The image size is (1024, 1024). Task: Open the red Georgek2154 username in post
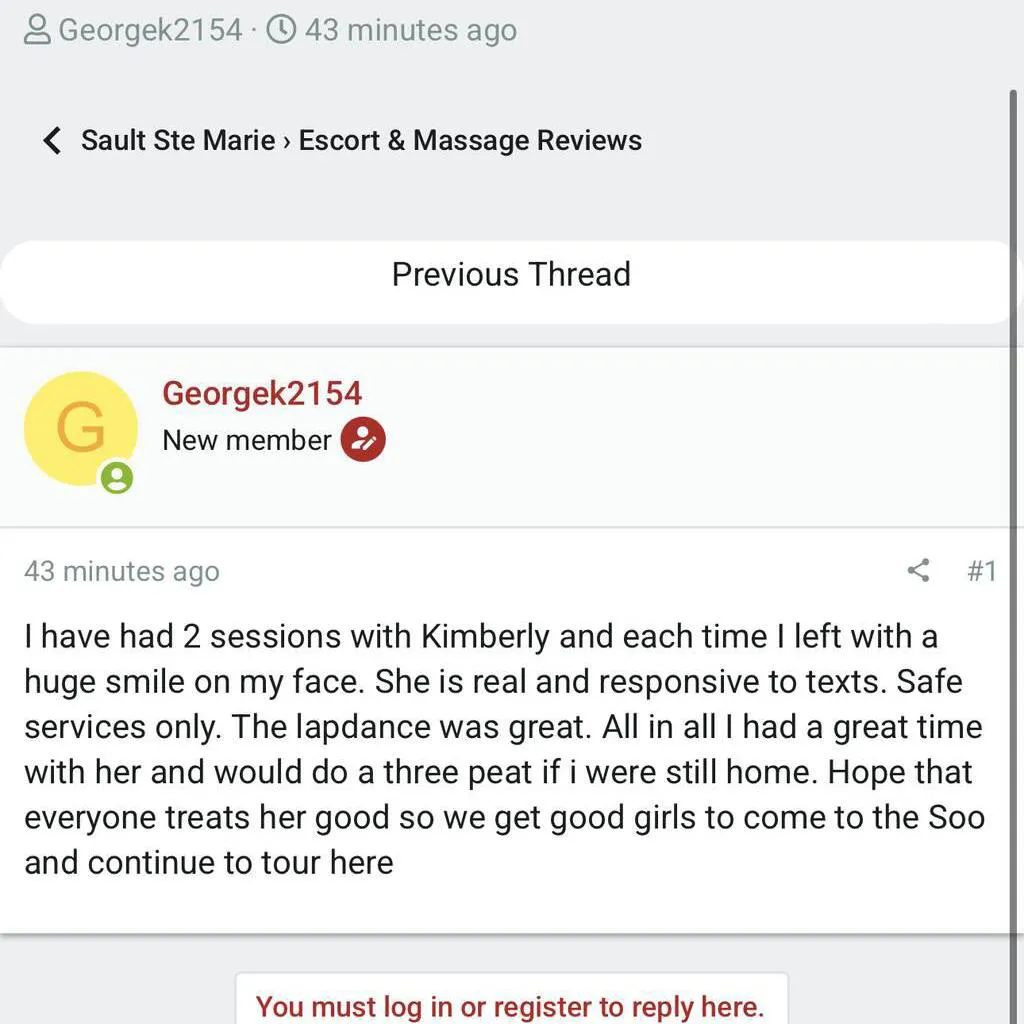262,393
